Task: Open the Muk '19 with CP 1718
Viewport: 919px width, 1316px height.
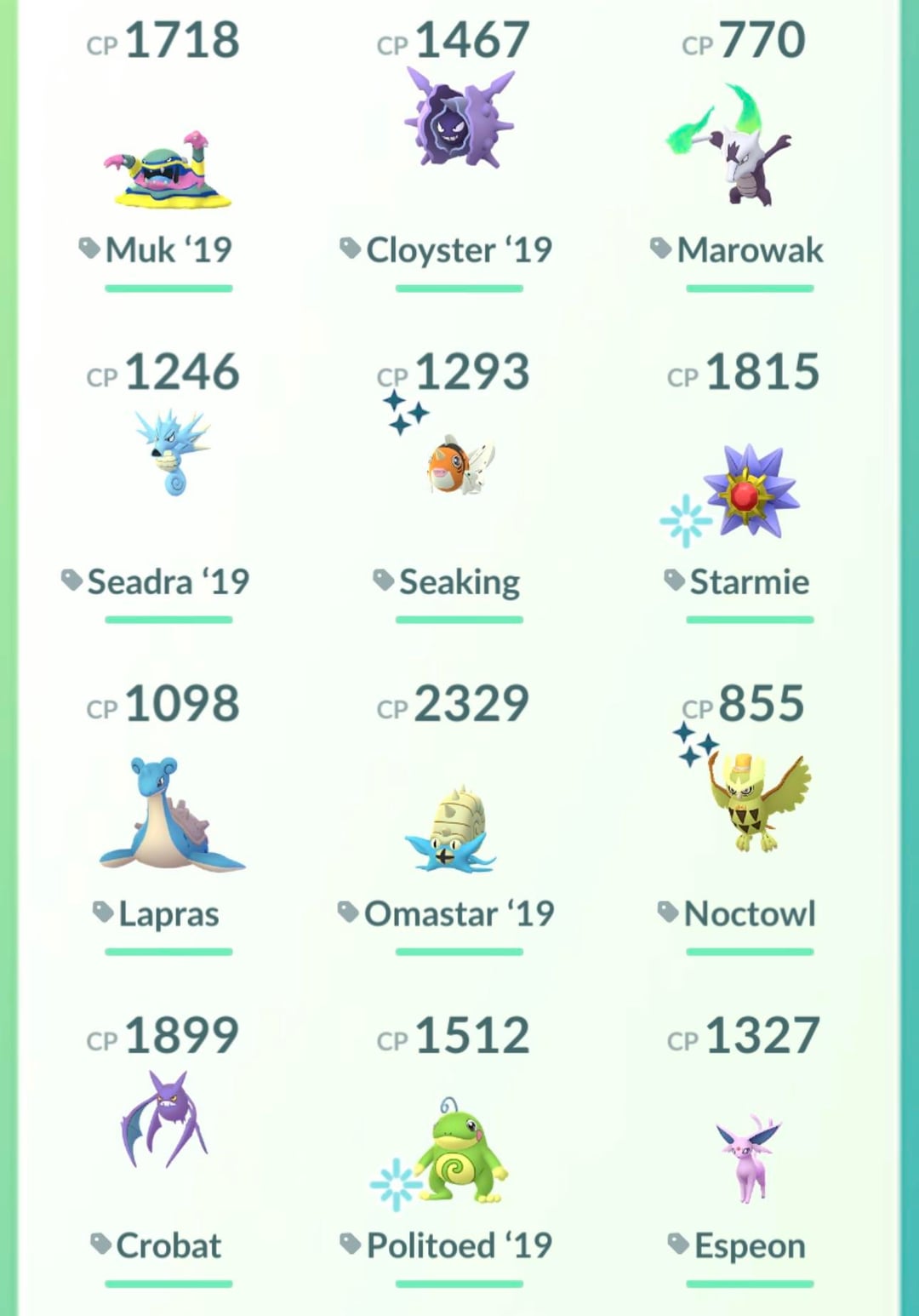Action: click(168, 170)
